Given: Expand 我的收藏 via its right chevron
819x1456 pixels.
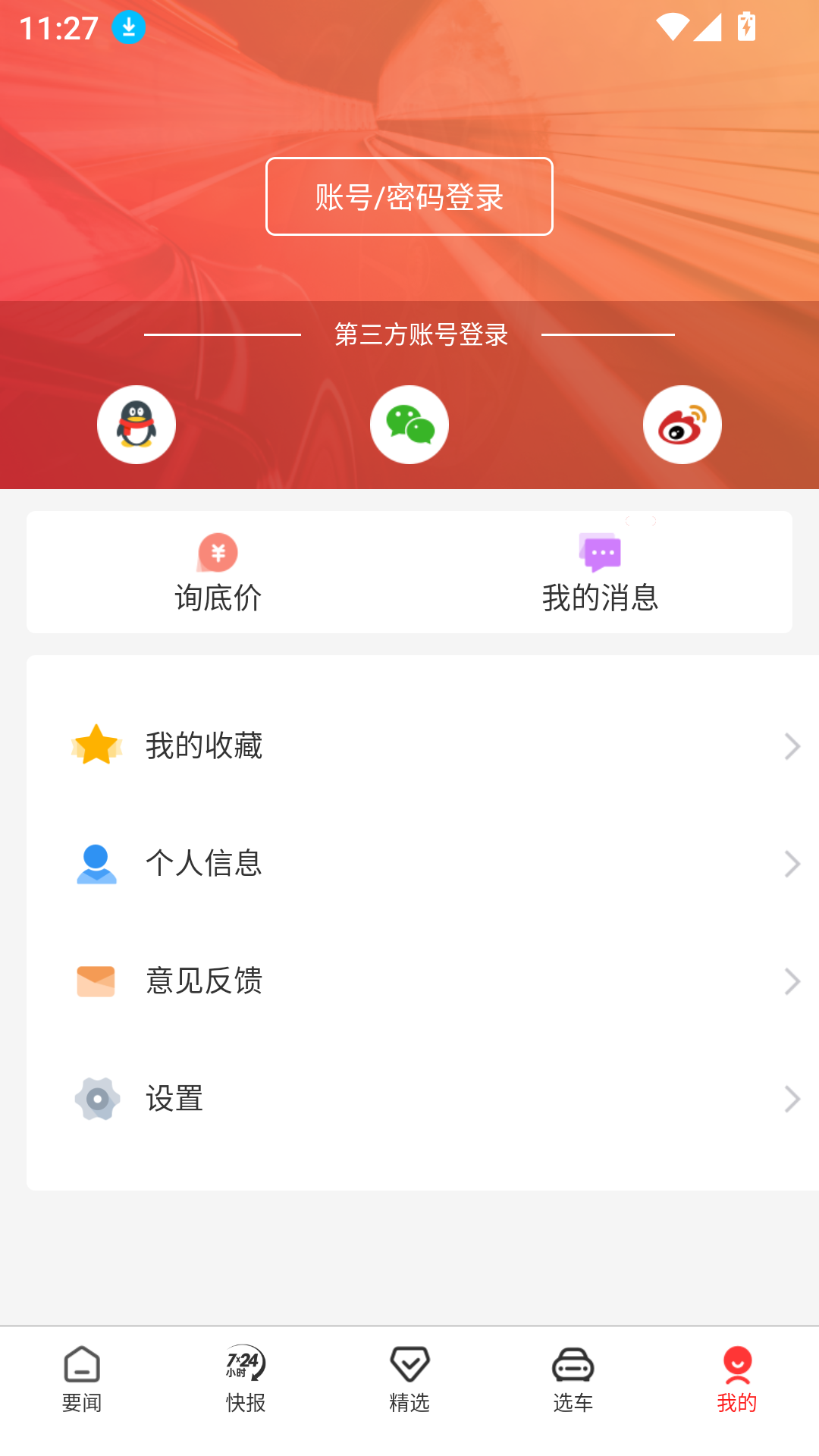Looking at the screenshot, I should click(x=792, y=745).
